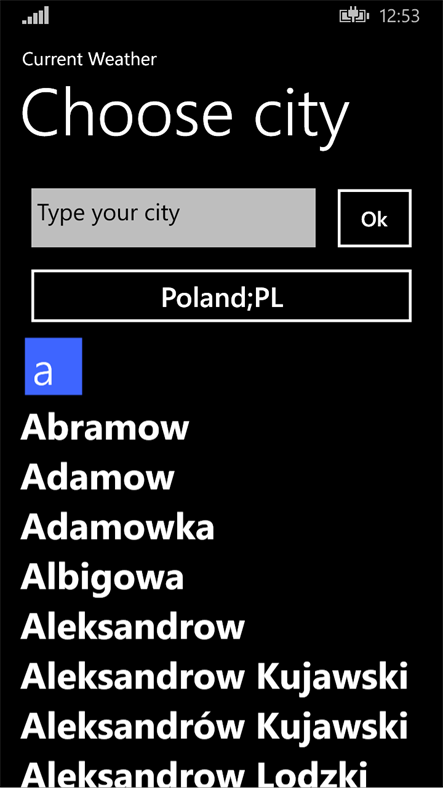Select Abramow from the city list

pyautogui.click(x=104, y=428)
